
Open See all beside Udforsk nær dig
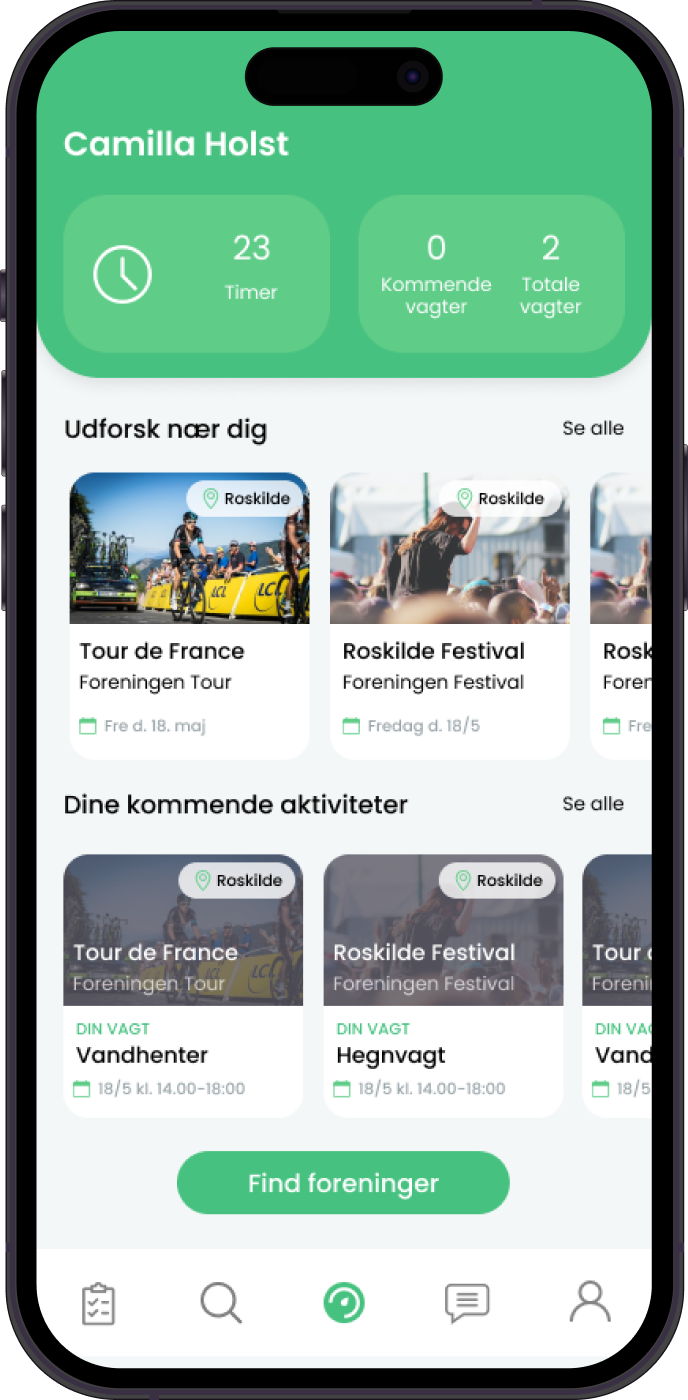click(x=593, y=428)
